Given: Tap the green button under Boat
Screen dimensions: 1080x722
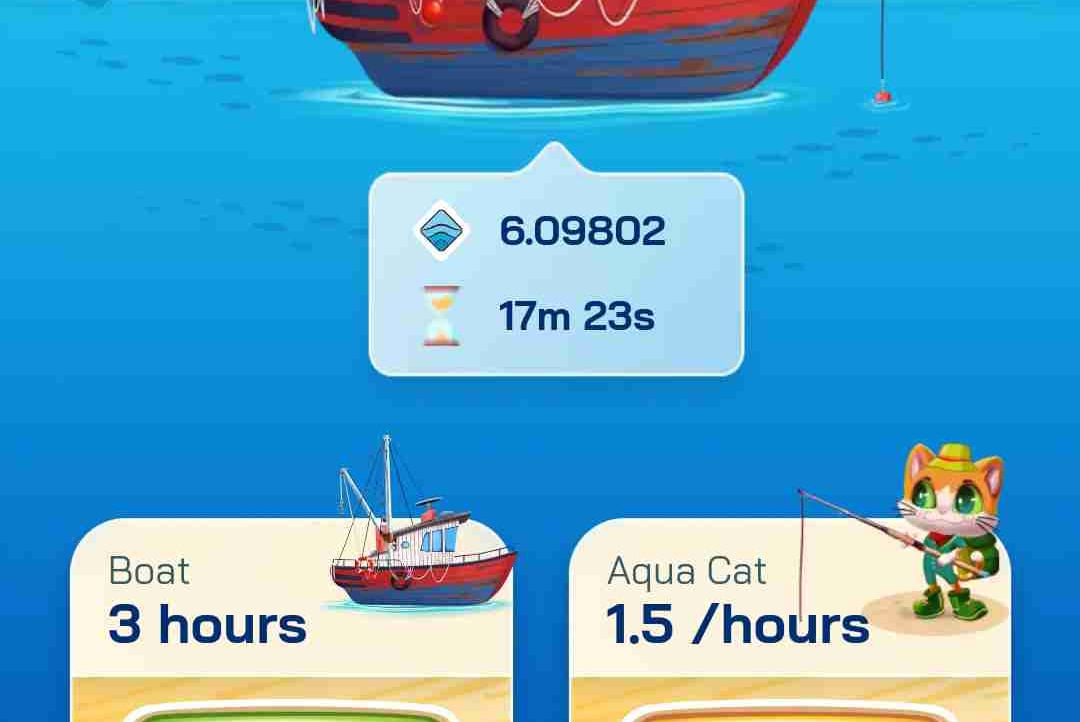Looking at the screenshot, I should 290,714.
